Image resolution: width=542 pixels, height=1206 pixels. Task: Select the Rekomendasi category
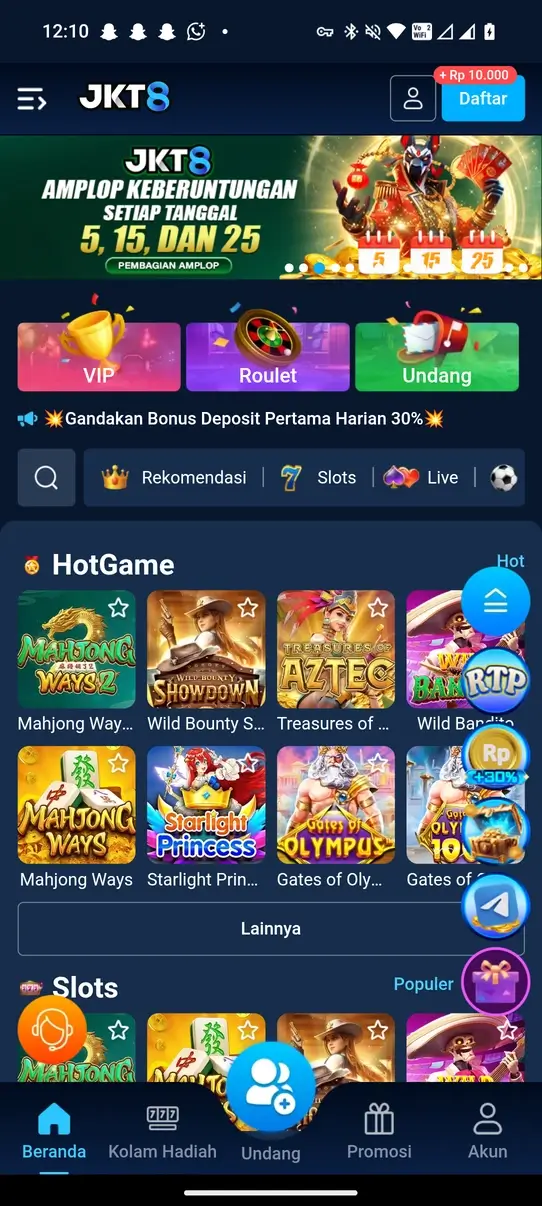pyautogui.click(x=174, y=478)
